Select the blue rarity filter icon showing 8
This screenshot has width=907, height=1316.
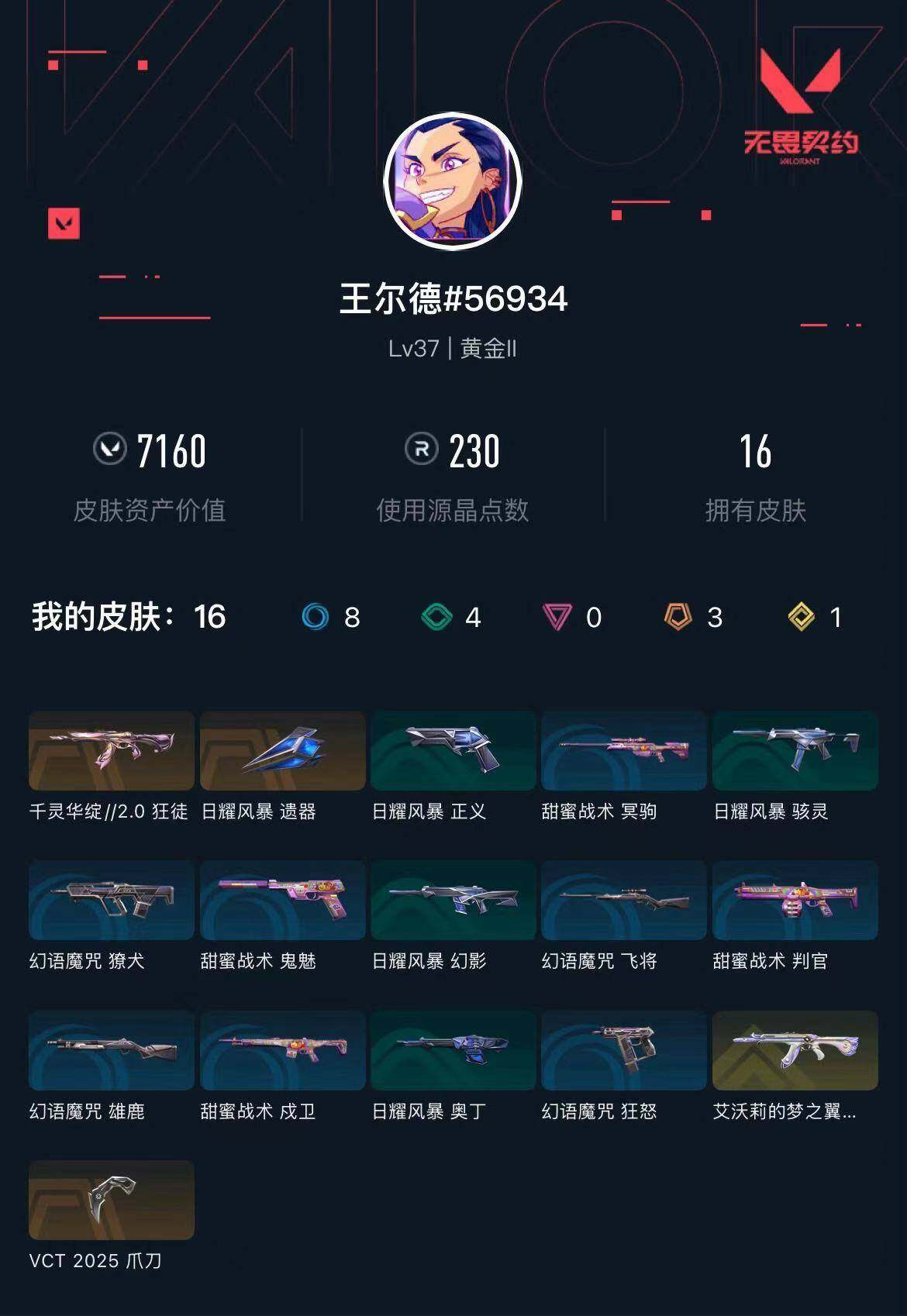tap(315, 618)
